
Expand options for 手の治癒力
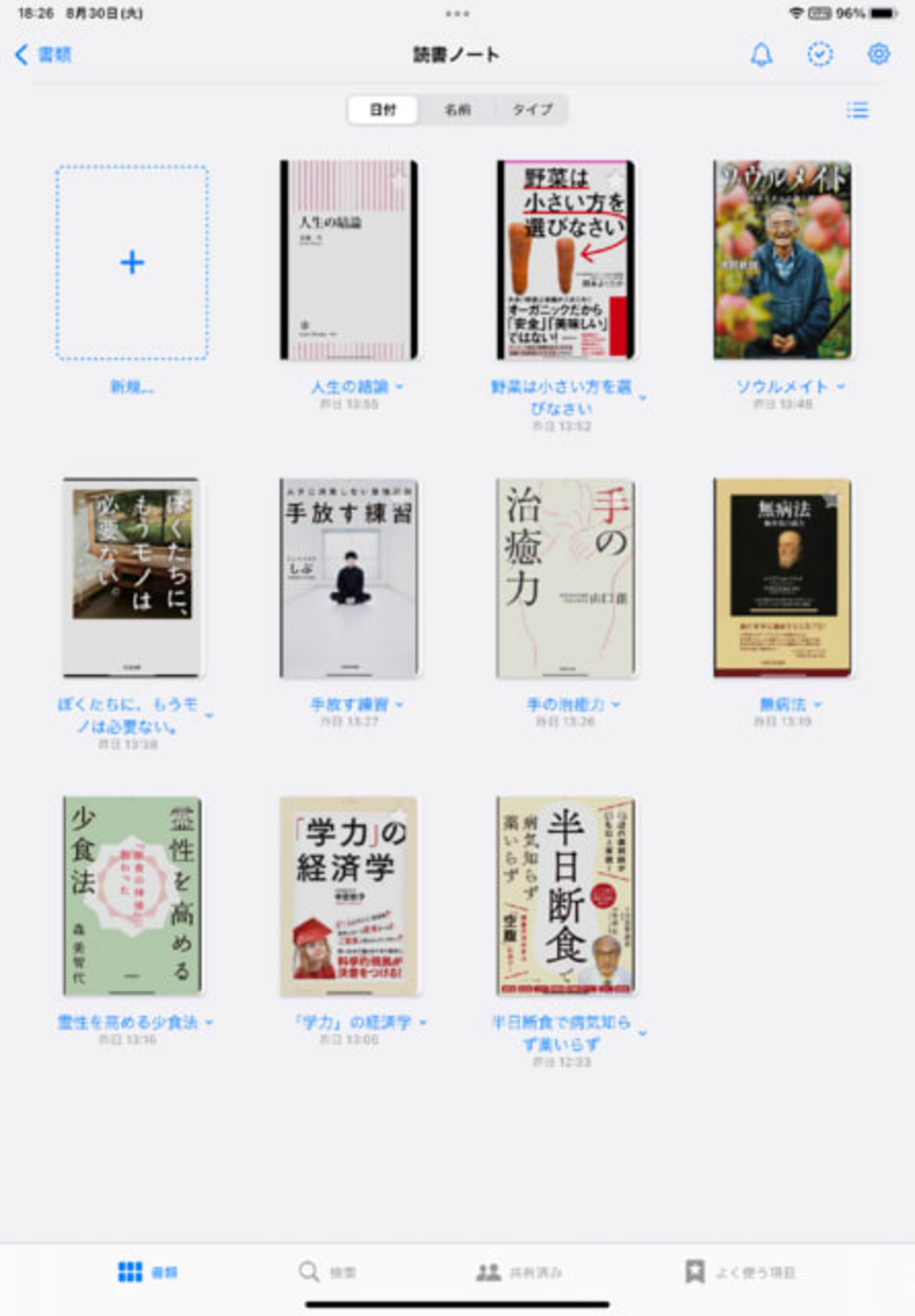click(616, 704)
